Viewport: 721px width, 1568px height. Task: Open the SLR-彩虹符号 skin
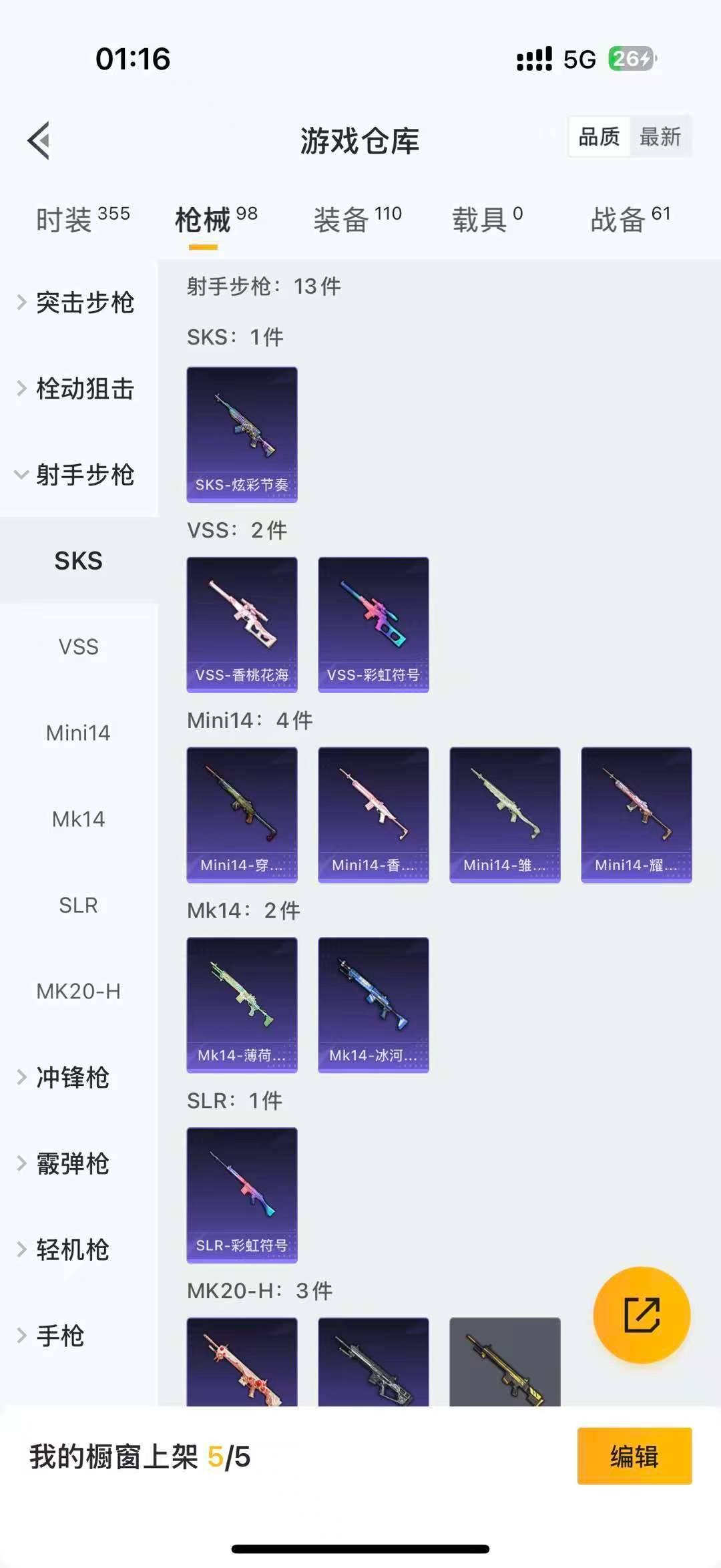tap(242, 1195)
